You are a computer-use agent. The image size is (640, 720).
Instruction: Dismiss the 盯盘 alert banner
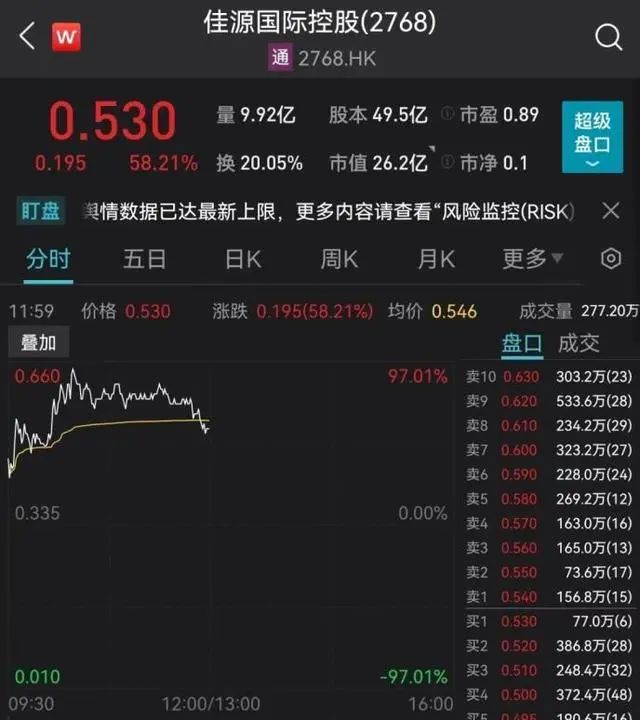(x=611, y=210)
